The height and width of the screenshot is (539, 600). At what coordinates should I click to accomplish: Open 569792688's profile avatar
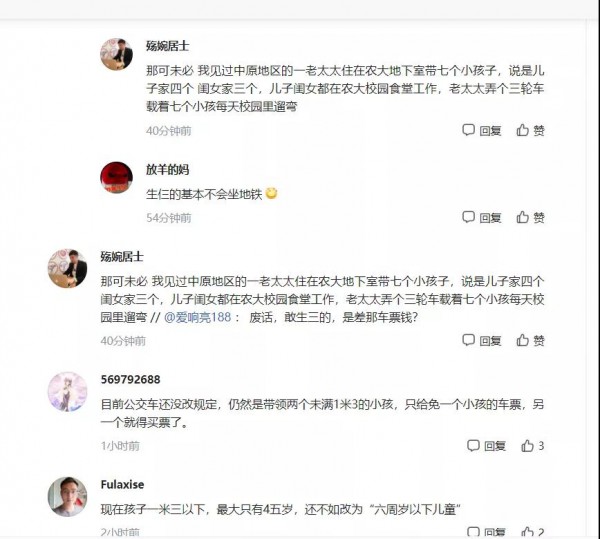68,392
